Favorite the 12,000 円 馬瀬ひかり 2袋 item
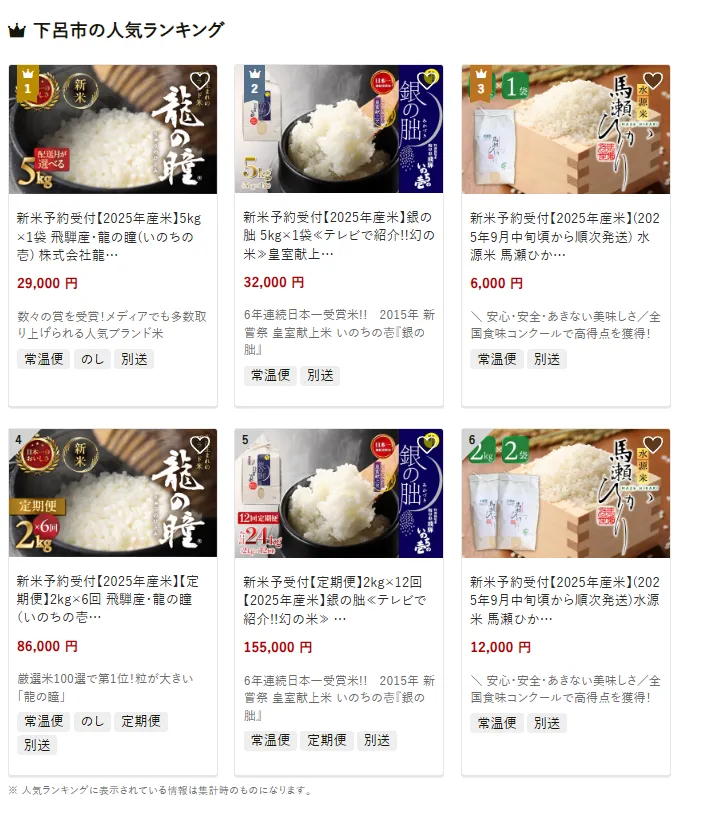This screenshot has height=827, width=716. [x=653, y=445]
